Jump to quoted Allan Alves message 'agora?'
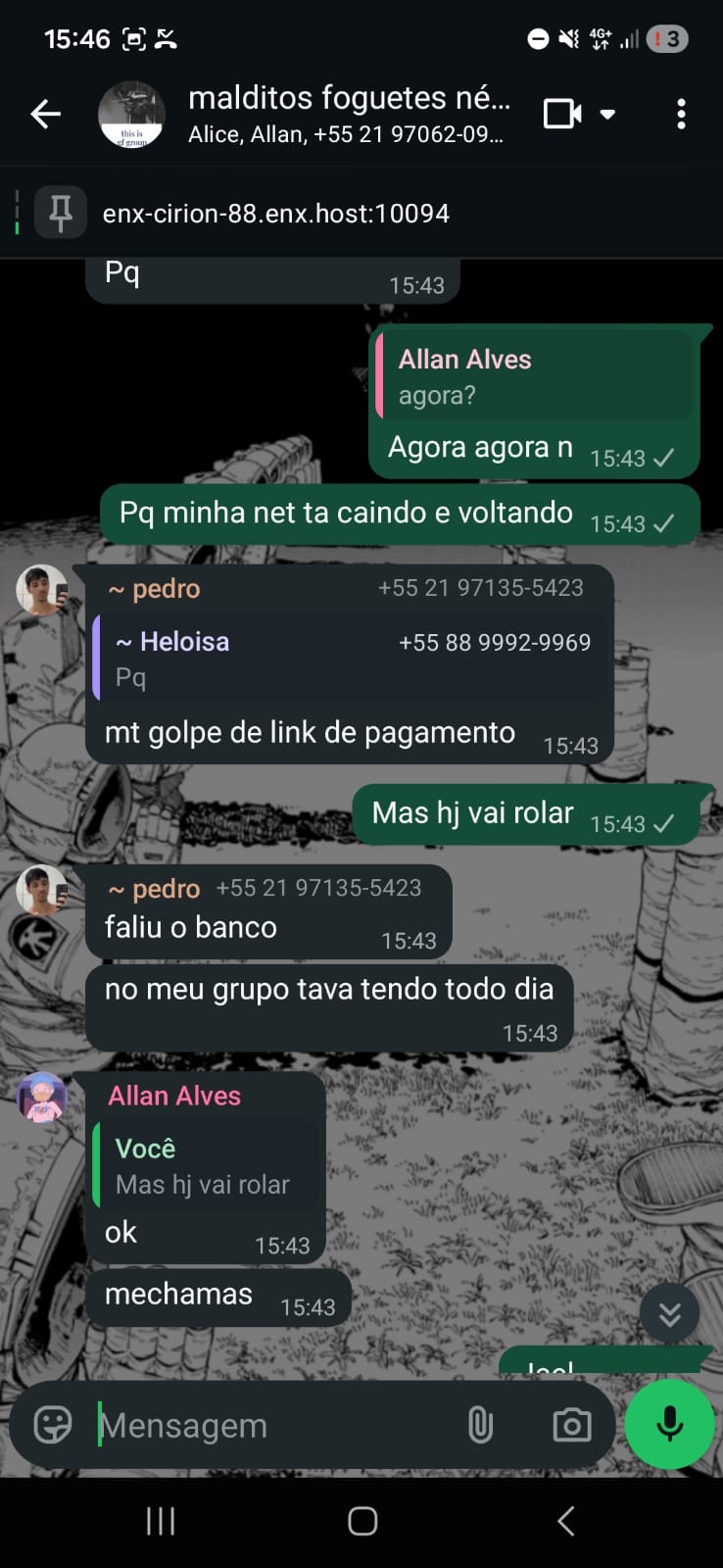Image resolution: width=723 pixels, height=1568 pixels. [x=534, y=377]
